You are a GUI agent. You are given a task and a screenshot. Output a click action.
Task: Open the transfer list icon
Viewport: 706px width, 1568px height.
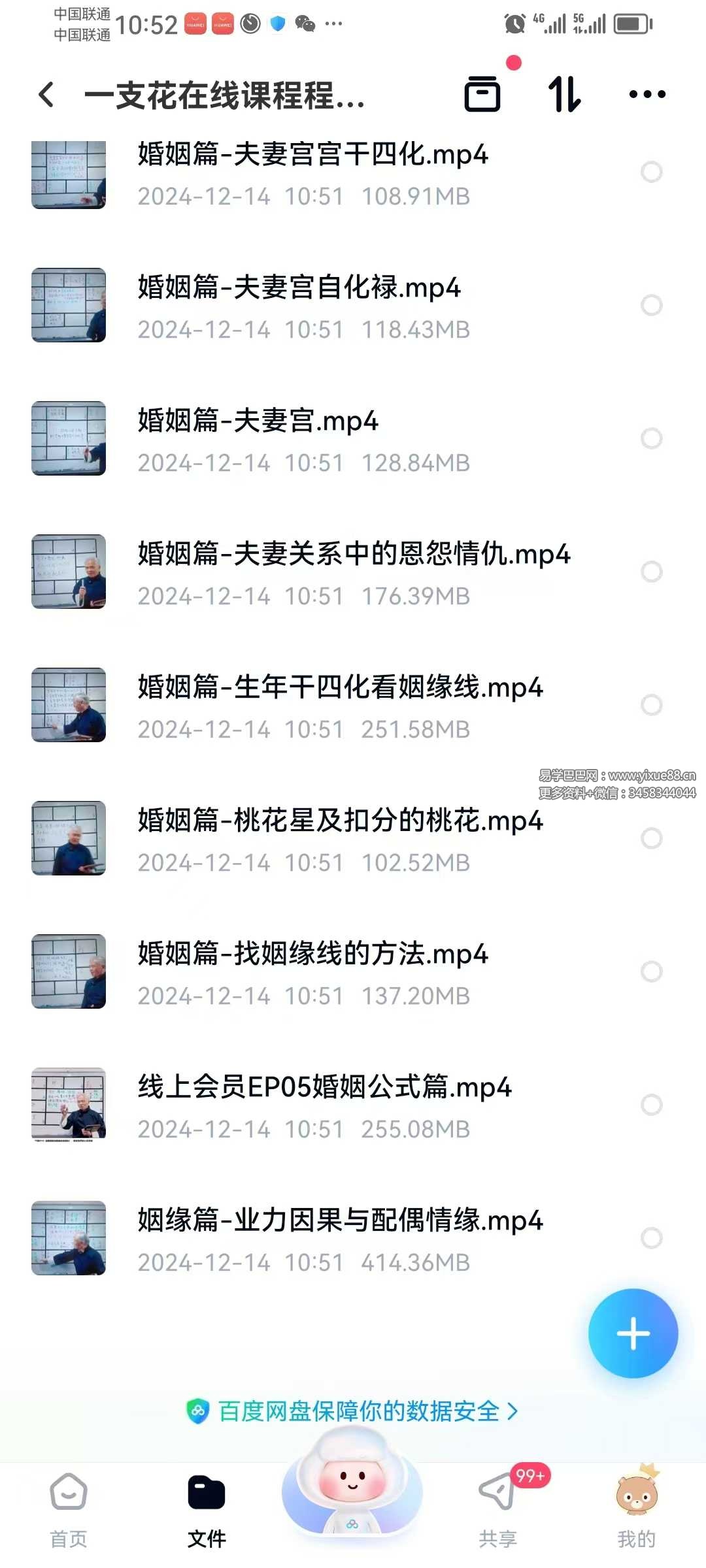[x=482, y=94]
